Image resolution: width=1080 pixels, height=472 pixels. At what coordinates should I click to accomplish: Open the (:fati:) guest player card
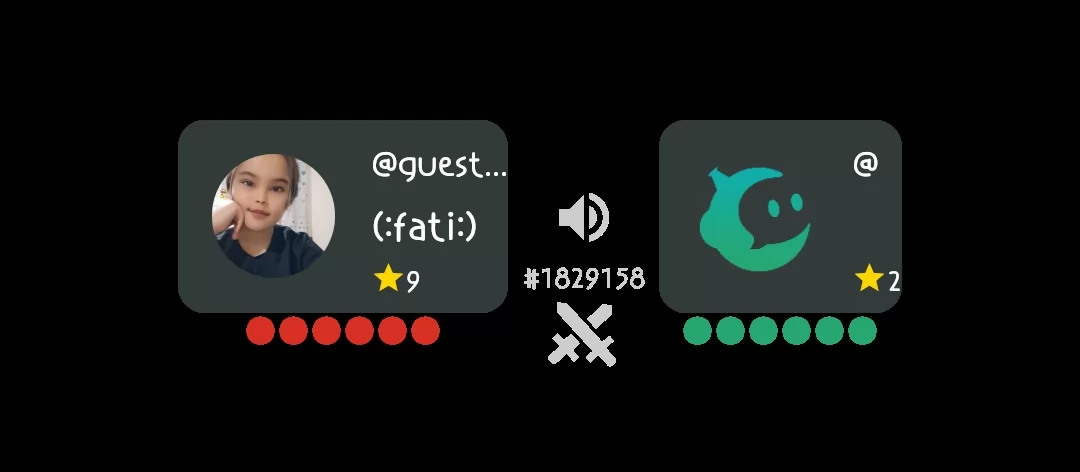point(343,216)
